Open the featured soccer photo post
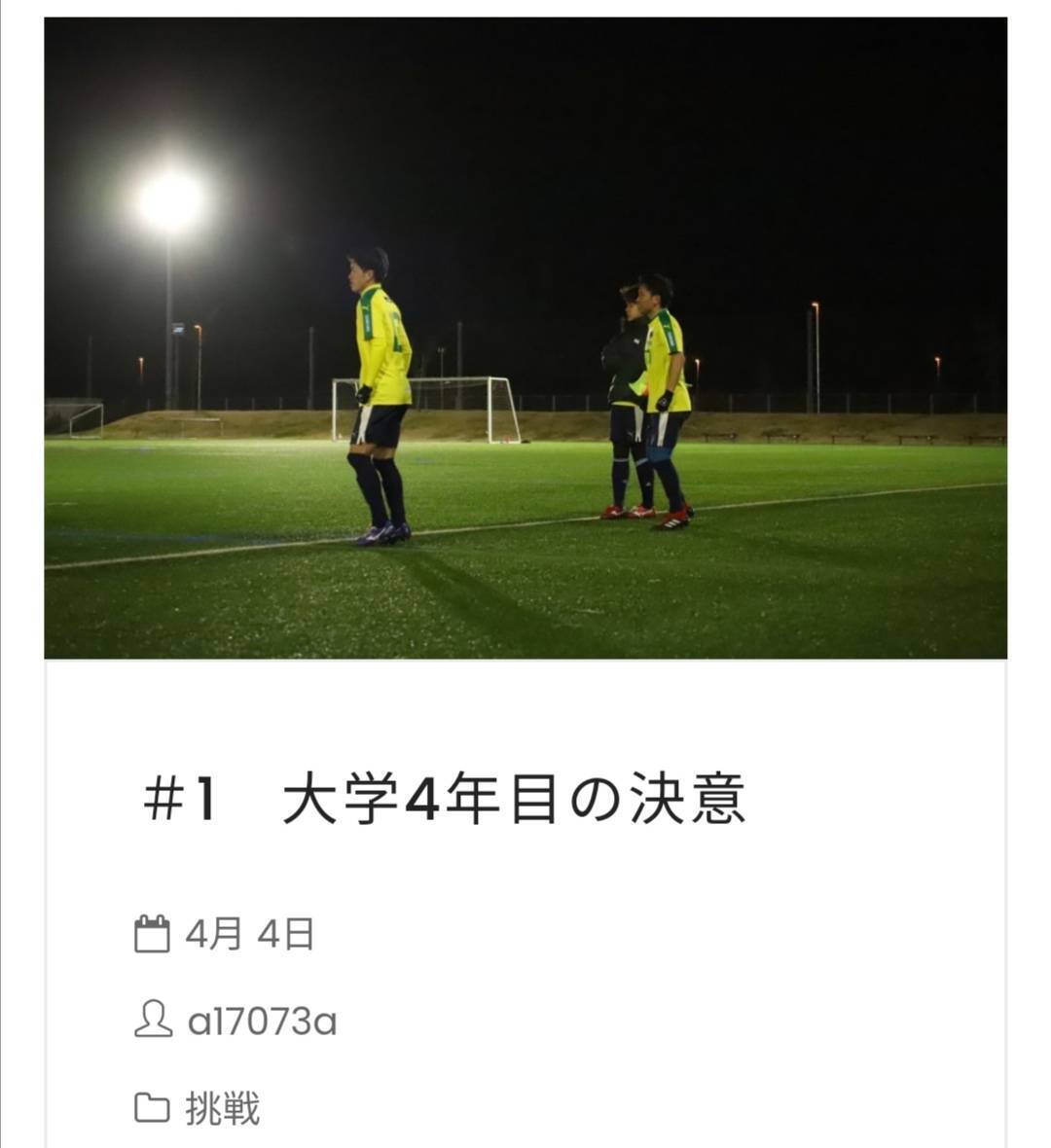This screenshot has height=1148, width=1051. (525, 338)
